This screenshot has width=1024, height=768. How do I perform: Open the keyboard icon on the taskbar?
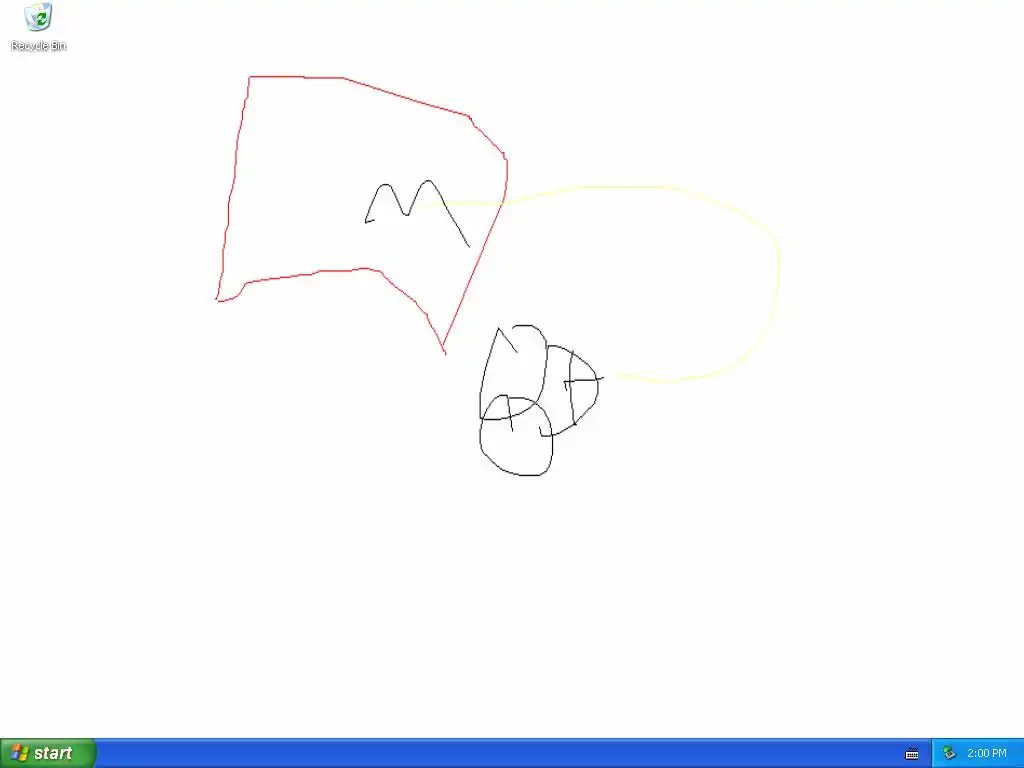[912, 753]
